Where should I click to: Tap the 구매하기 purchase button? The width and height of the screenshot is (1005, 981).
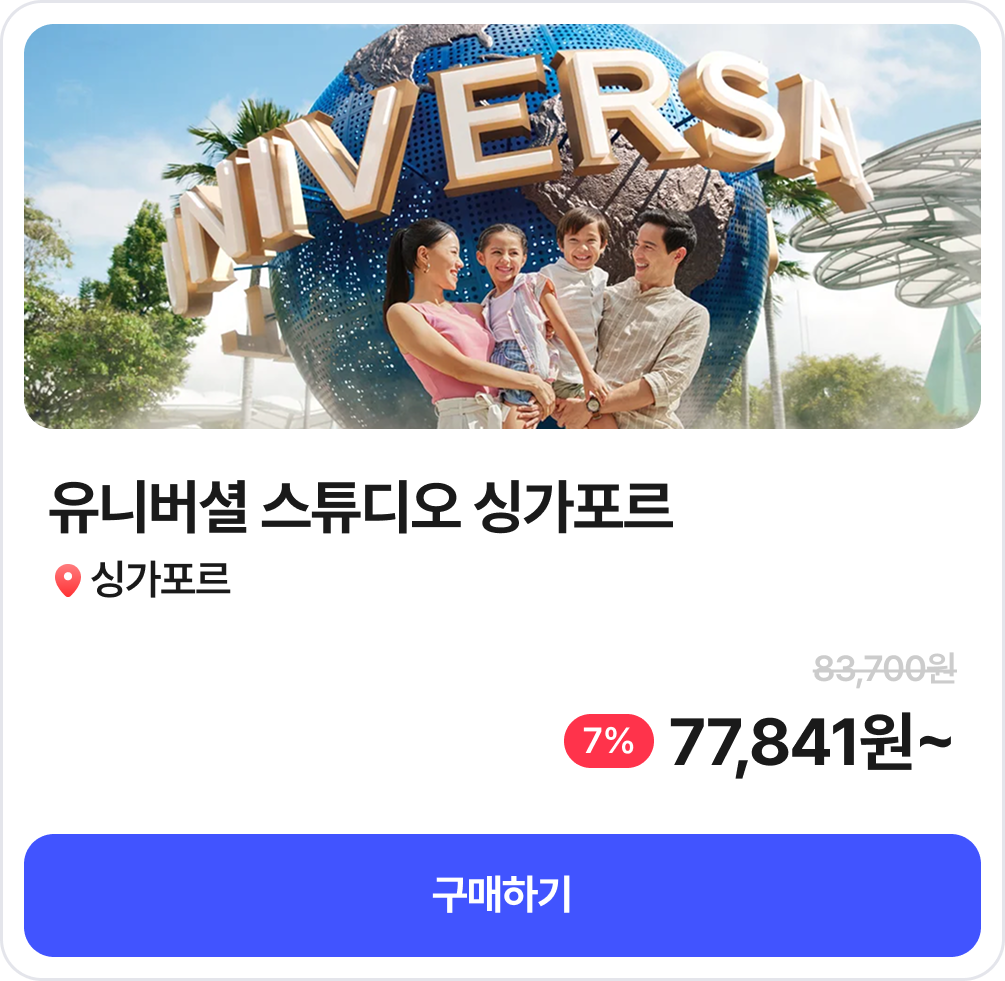point(502,895)
